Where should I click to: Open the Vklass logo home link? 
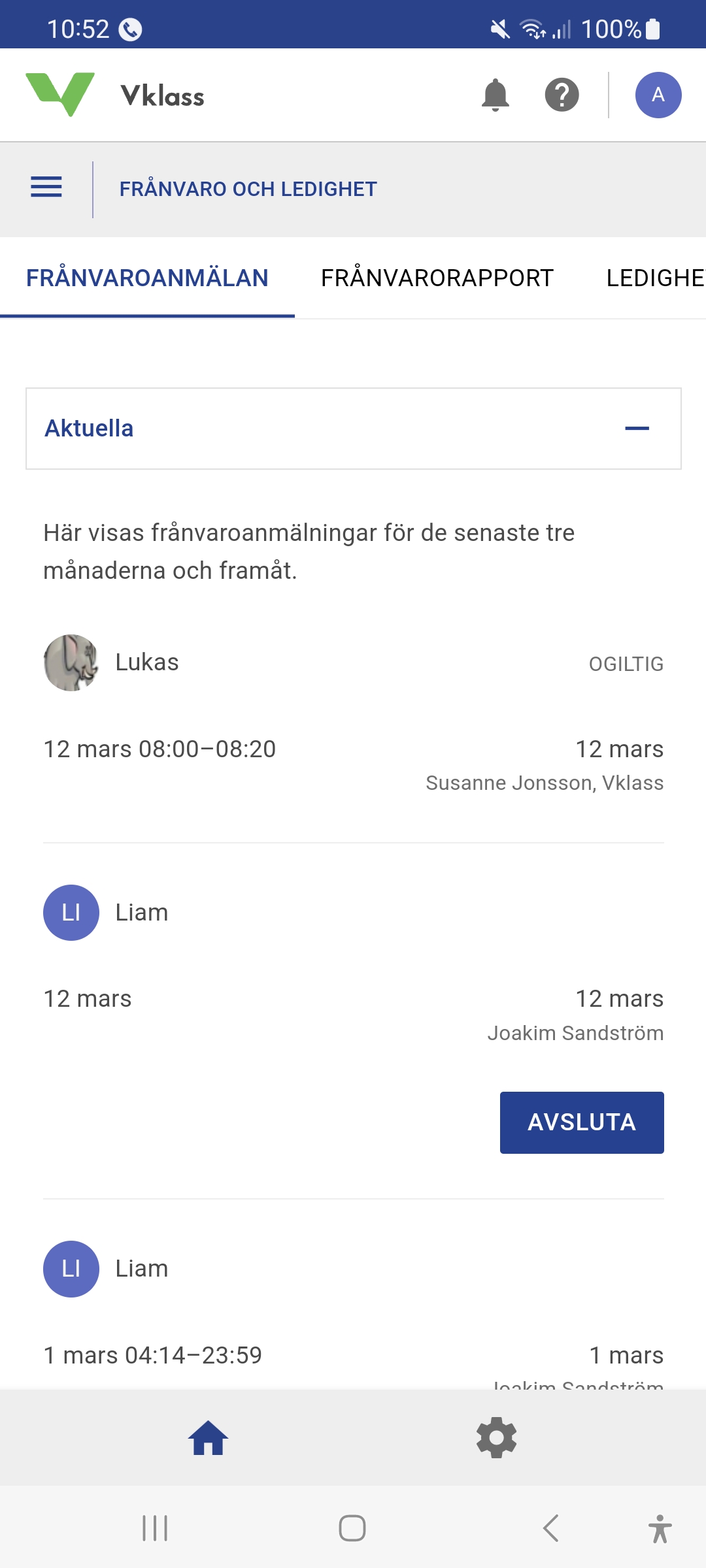(115, 95)
